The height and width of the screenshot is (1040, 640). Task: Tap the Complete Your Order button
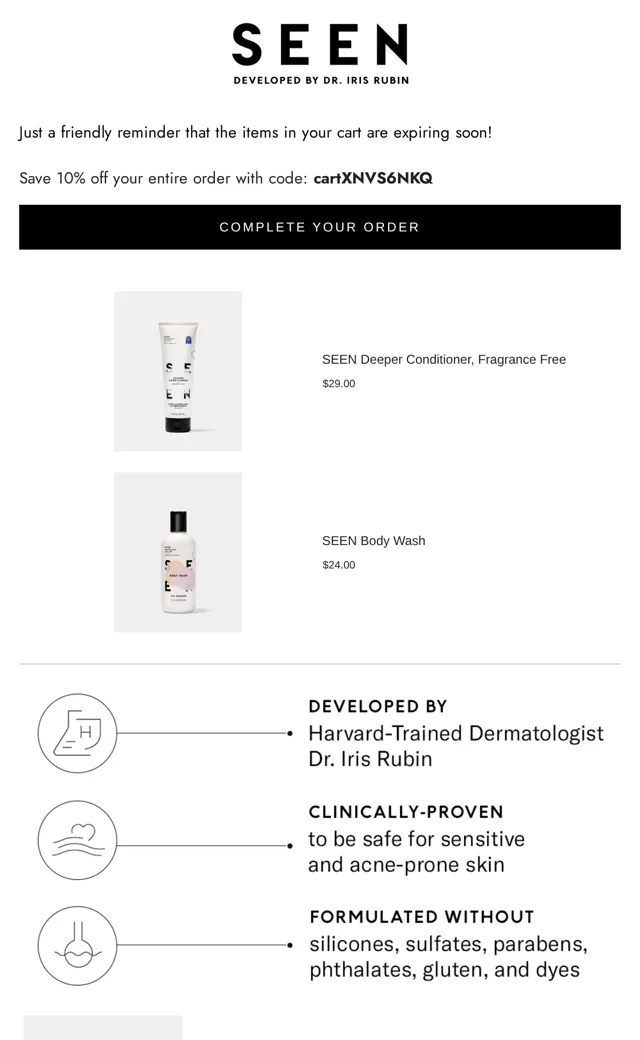click(x=320, y=227)
